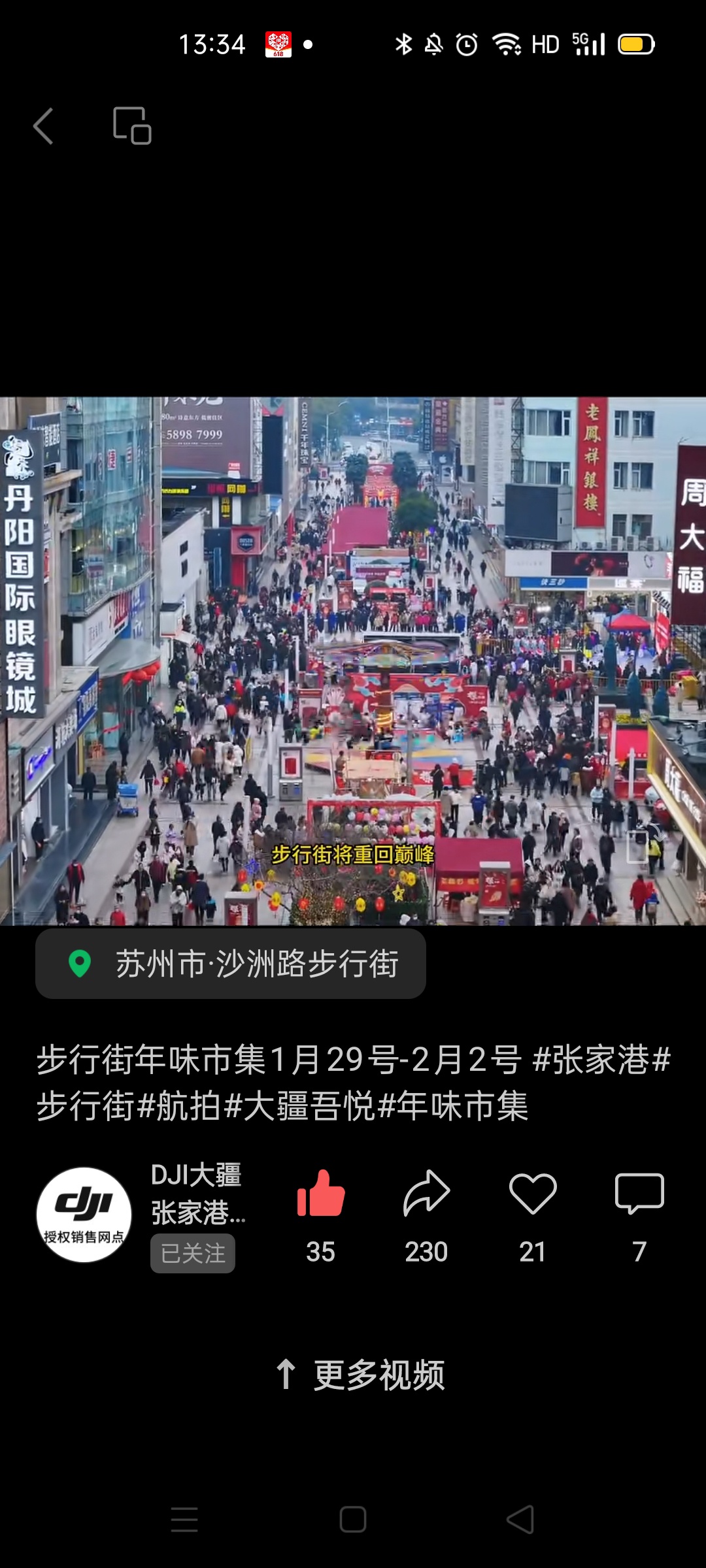This screenshot has height=1568, width=706.
Task: Favorite the video with the heart icon
Action: (x=533, y=1194)
